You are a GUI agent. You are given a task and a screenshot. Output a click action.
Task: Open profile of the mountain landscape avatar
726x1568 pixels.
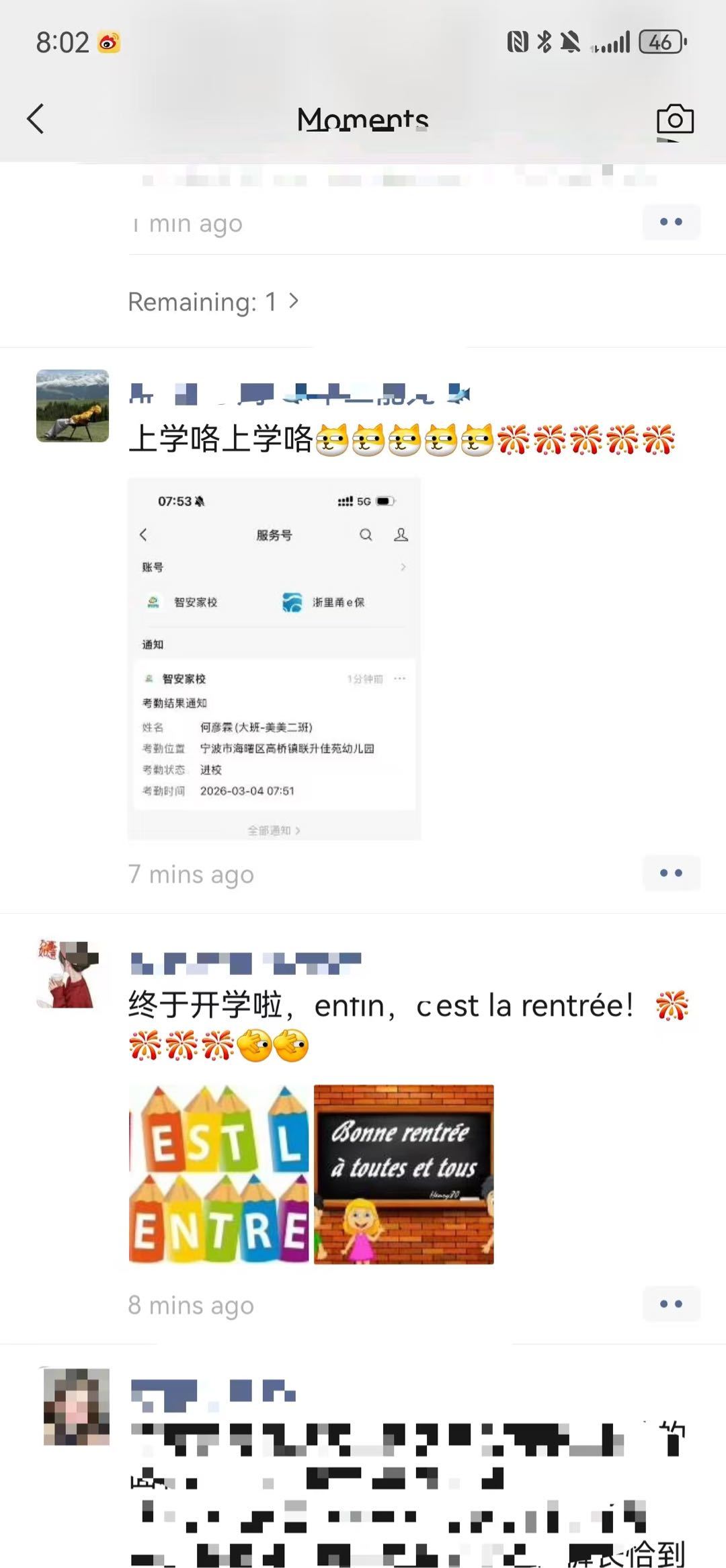click(73, 405)
